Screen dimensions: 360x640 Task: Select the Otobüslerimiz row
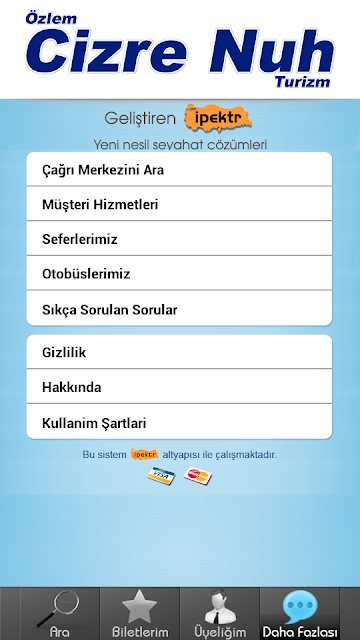click(179, 273)
